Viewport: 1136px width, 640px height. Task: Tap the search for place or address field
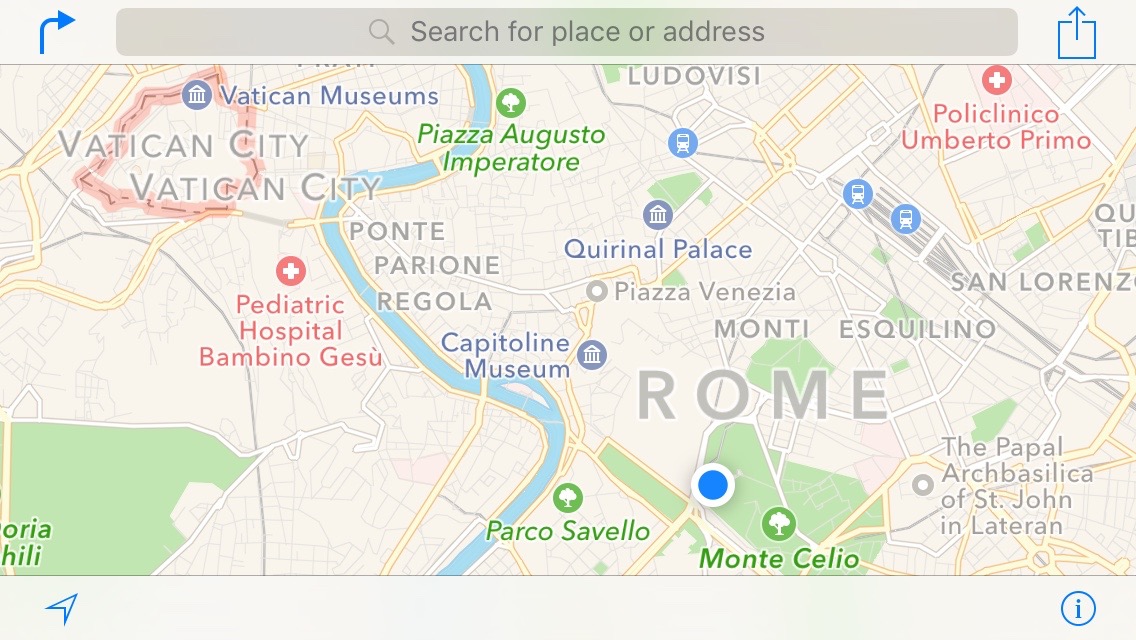point(566,32)
